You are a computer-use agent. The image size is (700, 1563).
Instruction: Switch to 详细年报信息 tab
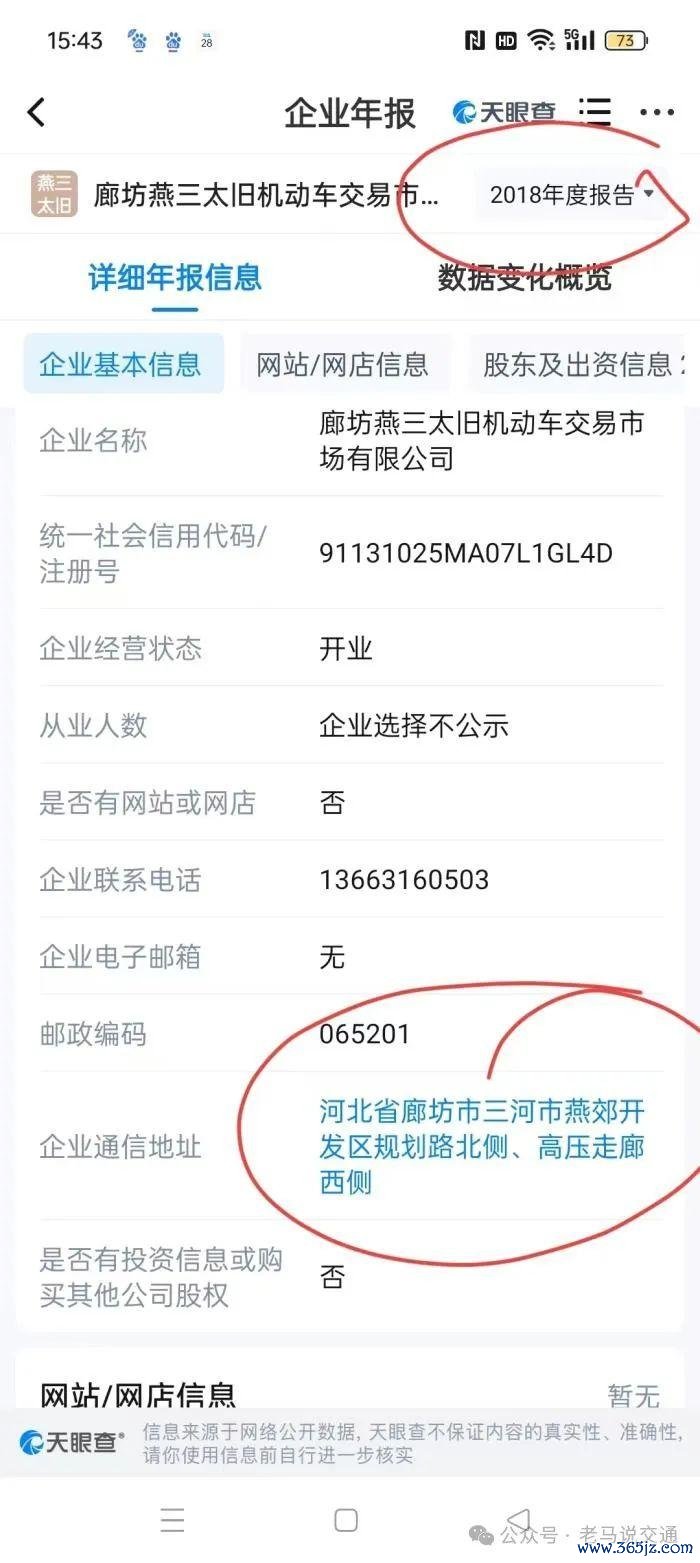(x=175, y=277)
